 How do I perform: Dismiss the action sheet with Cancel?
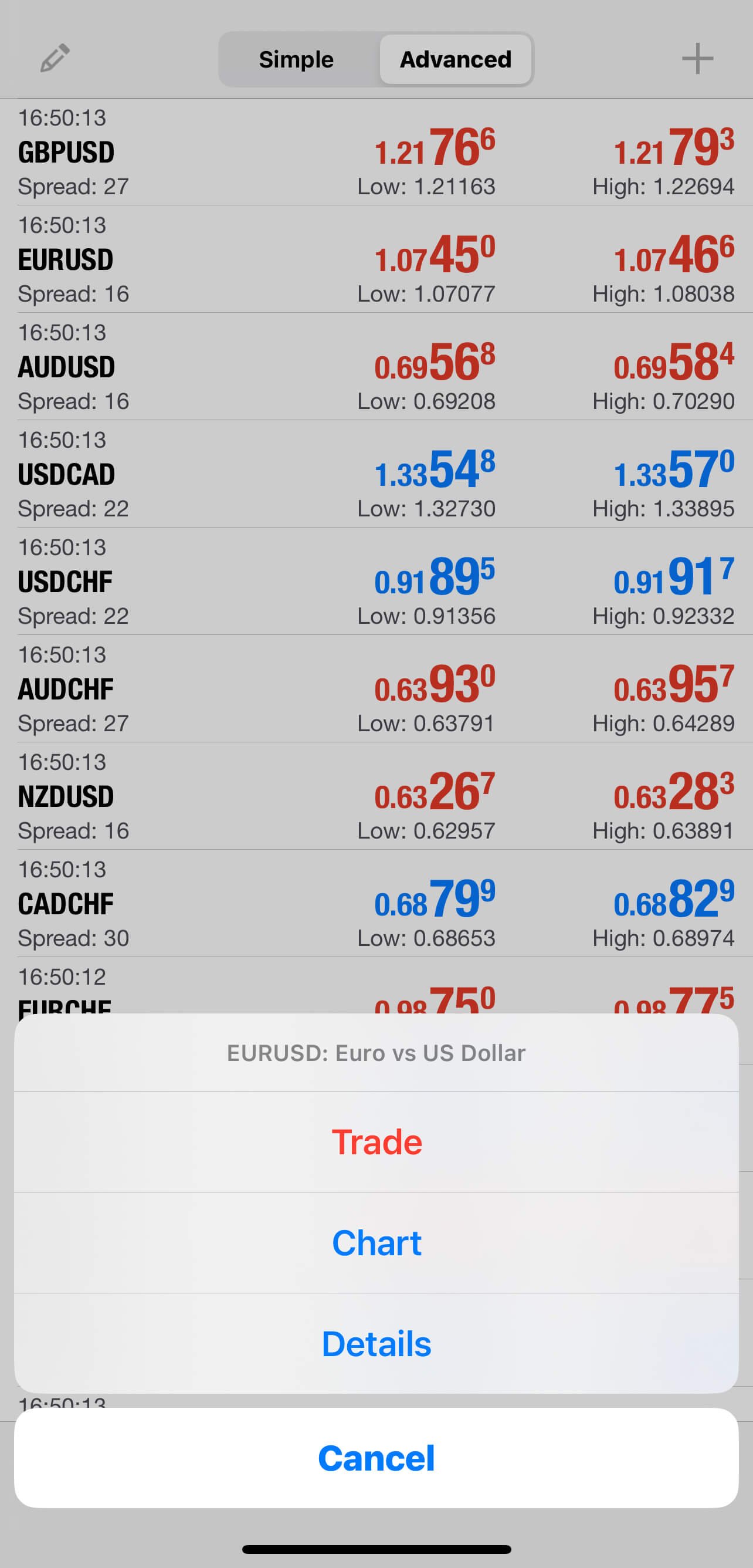point(376,1458)
